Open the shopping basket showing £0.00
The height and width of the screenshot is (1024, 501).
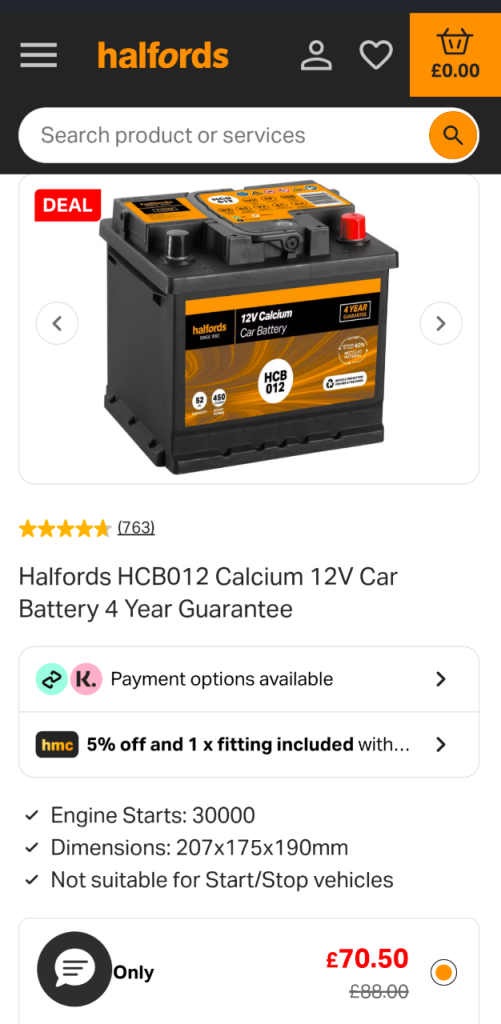coord(455,56)
